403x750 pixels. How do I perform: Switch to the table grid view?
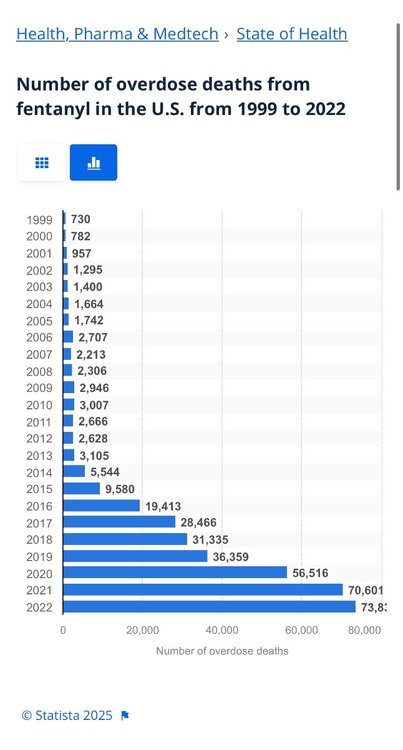tap(42, 163)
